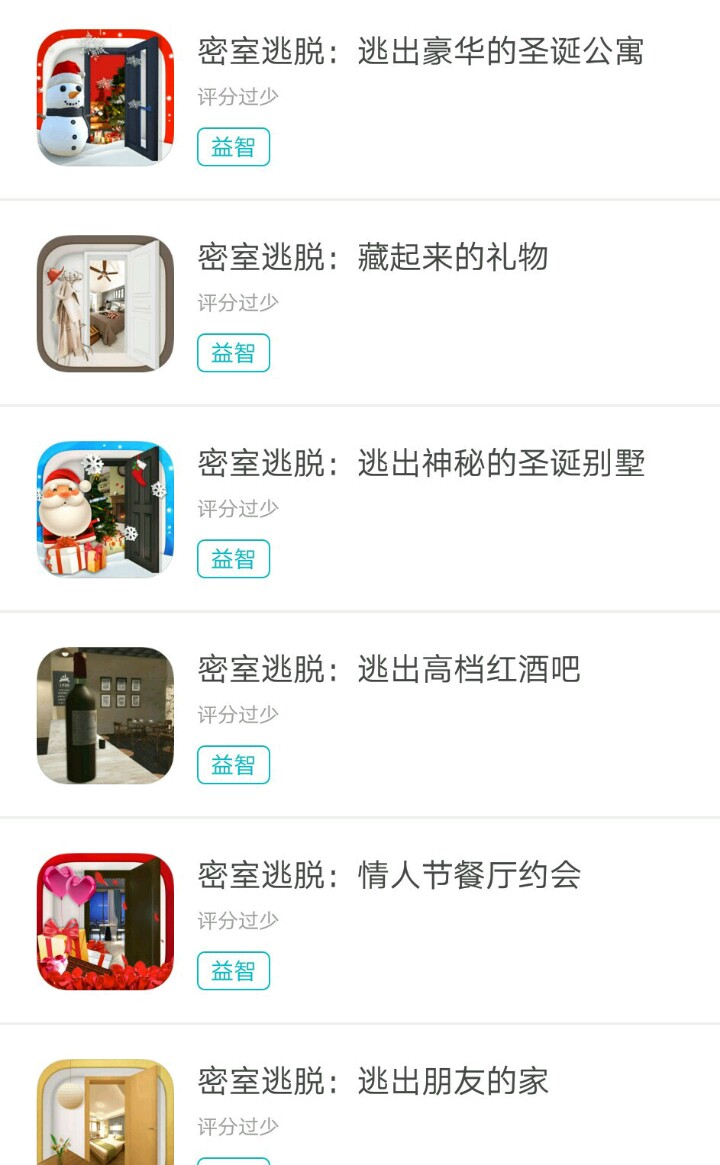Open 密室逃脱：逃出朋友的家
720x1165 pixels.
372,1081
